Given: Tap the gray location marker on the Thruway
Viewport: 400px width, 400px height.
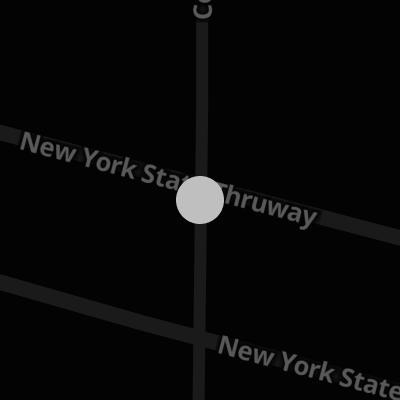Looking at the screenshot, I should [x=200, y=200].
